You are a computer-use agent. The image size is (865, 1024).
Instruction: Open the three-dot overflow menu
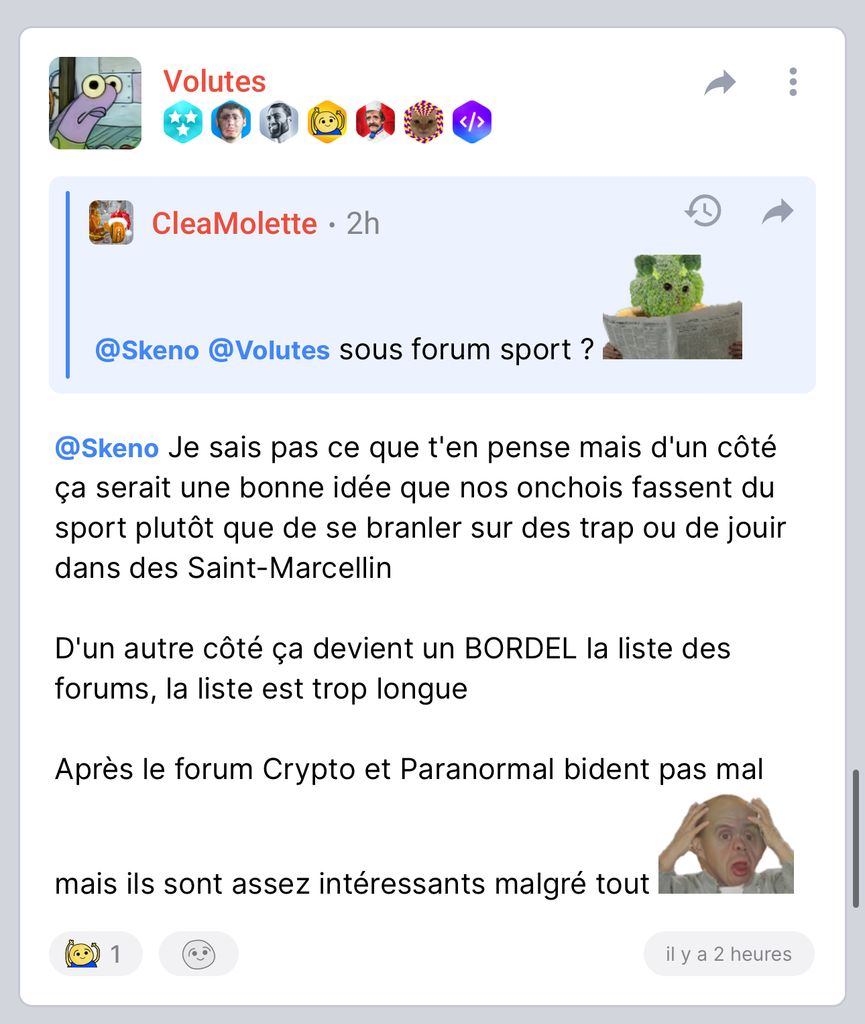(792, 82)
